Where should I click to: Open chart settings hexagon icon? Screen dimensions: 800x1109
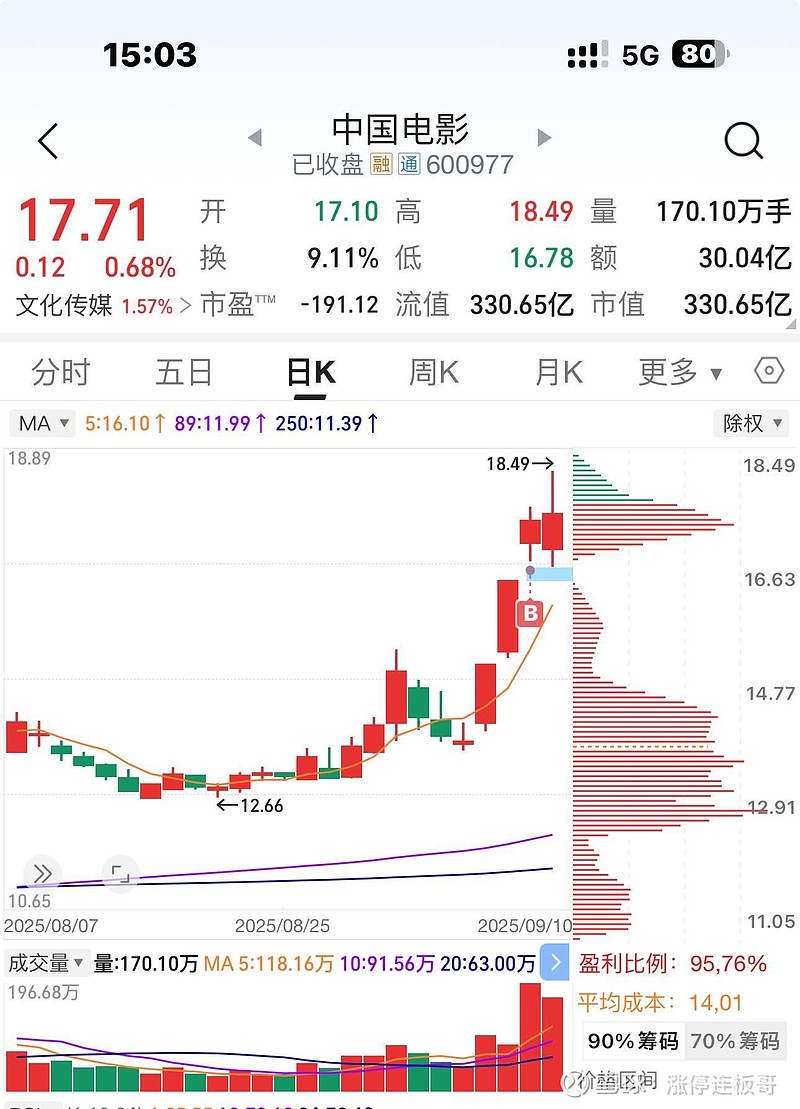point(768,371)
